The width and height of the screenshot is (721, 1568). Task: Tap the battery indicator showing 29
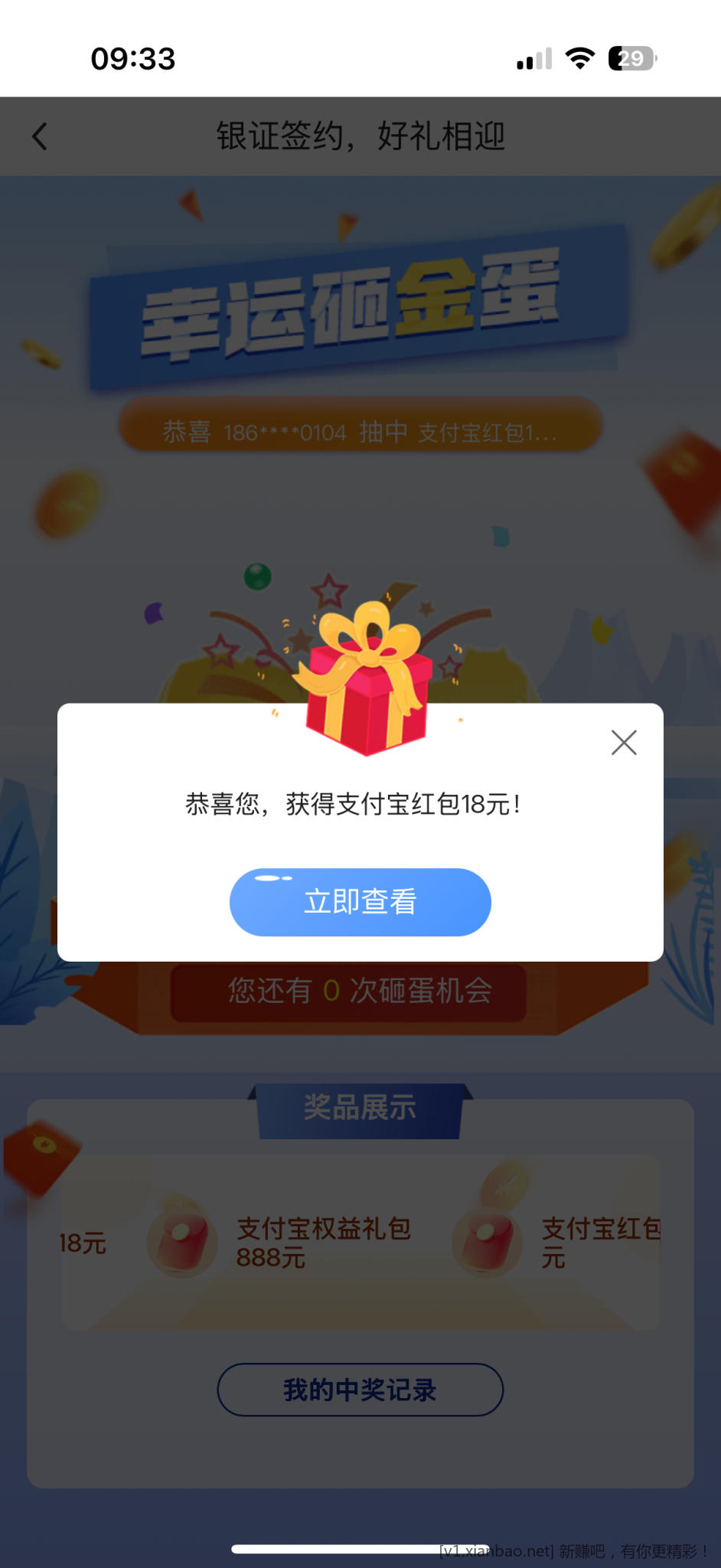click(631, 58)
